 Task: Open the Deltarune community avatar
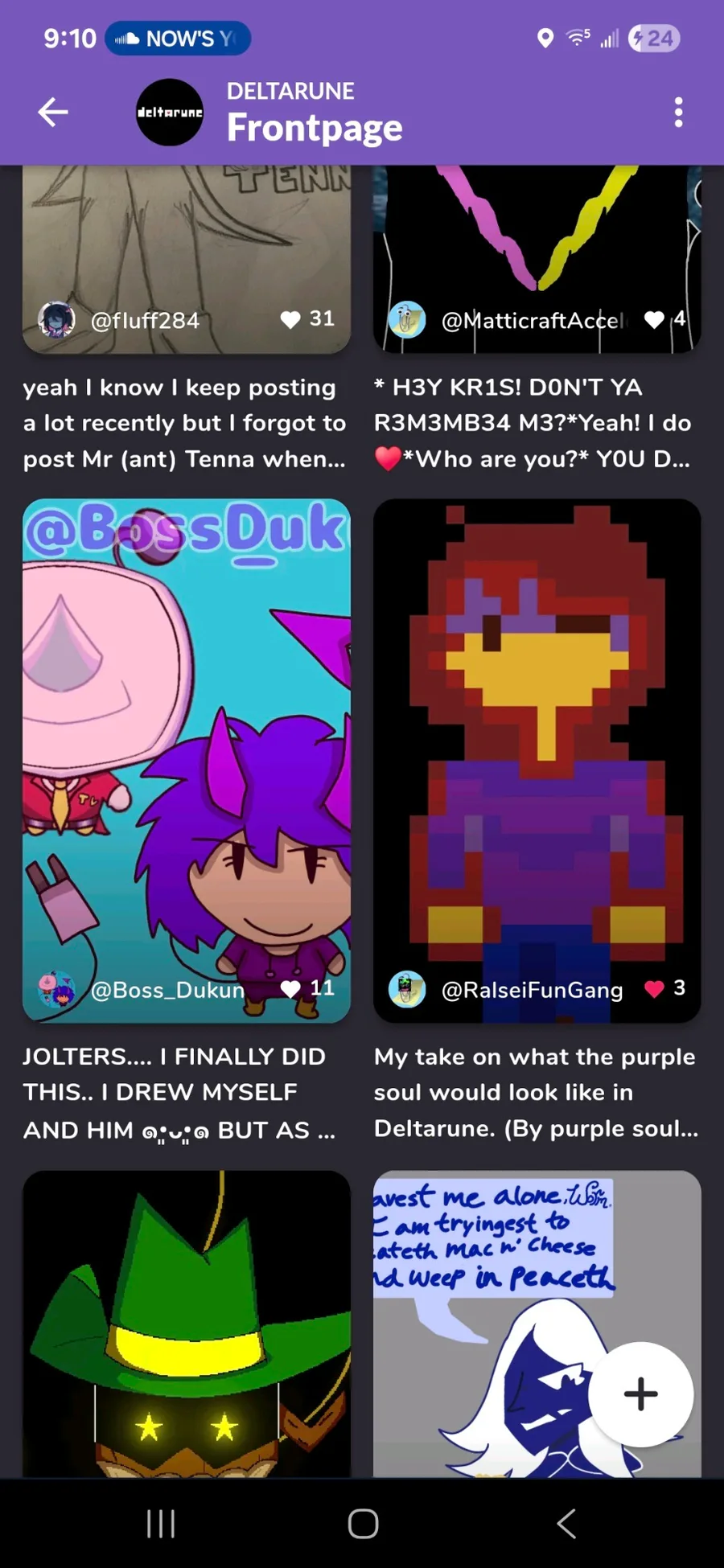(170, 113)
